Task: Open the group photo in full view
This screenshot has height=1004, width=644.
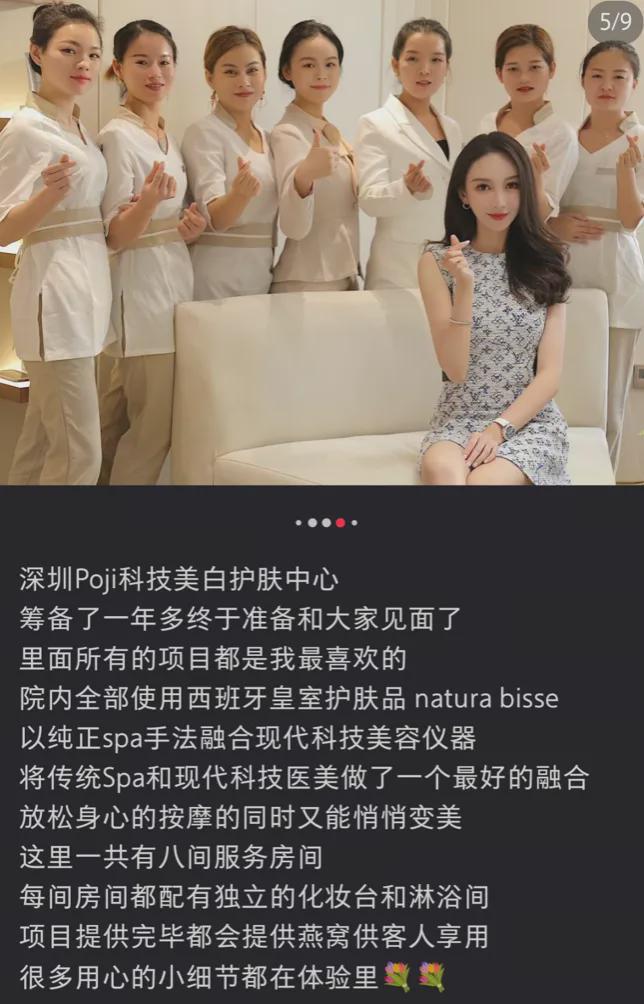Action: 322,242
